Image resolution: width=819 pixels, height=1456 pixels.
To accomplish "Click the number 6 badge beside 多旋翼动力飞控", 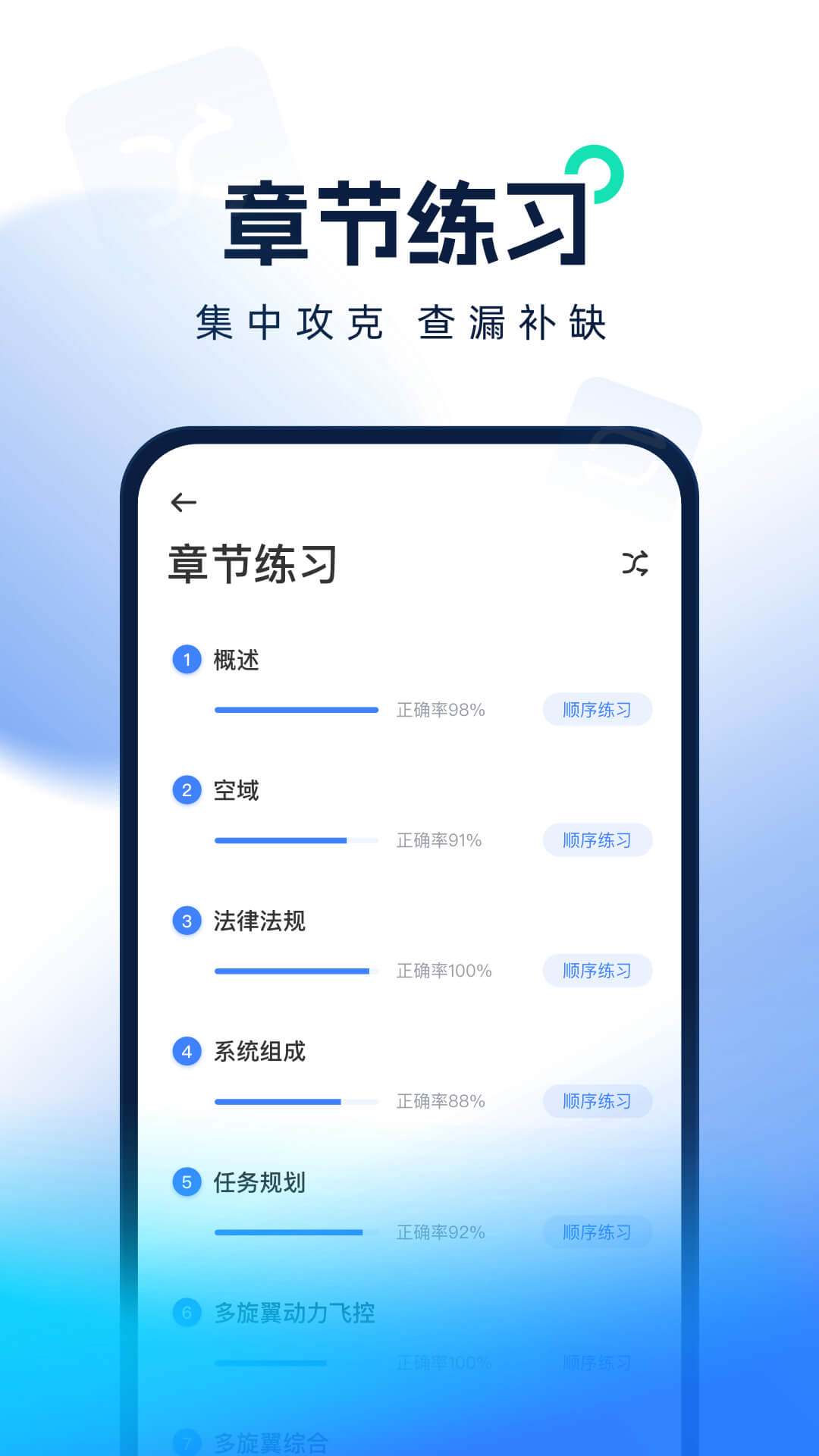I will (x=186, y=1311).
